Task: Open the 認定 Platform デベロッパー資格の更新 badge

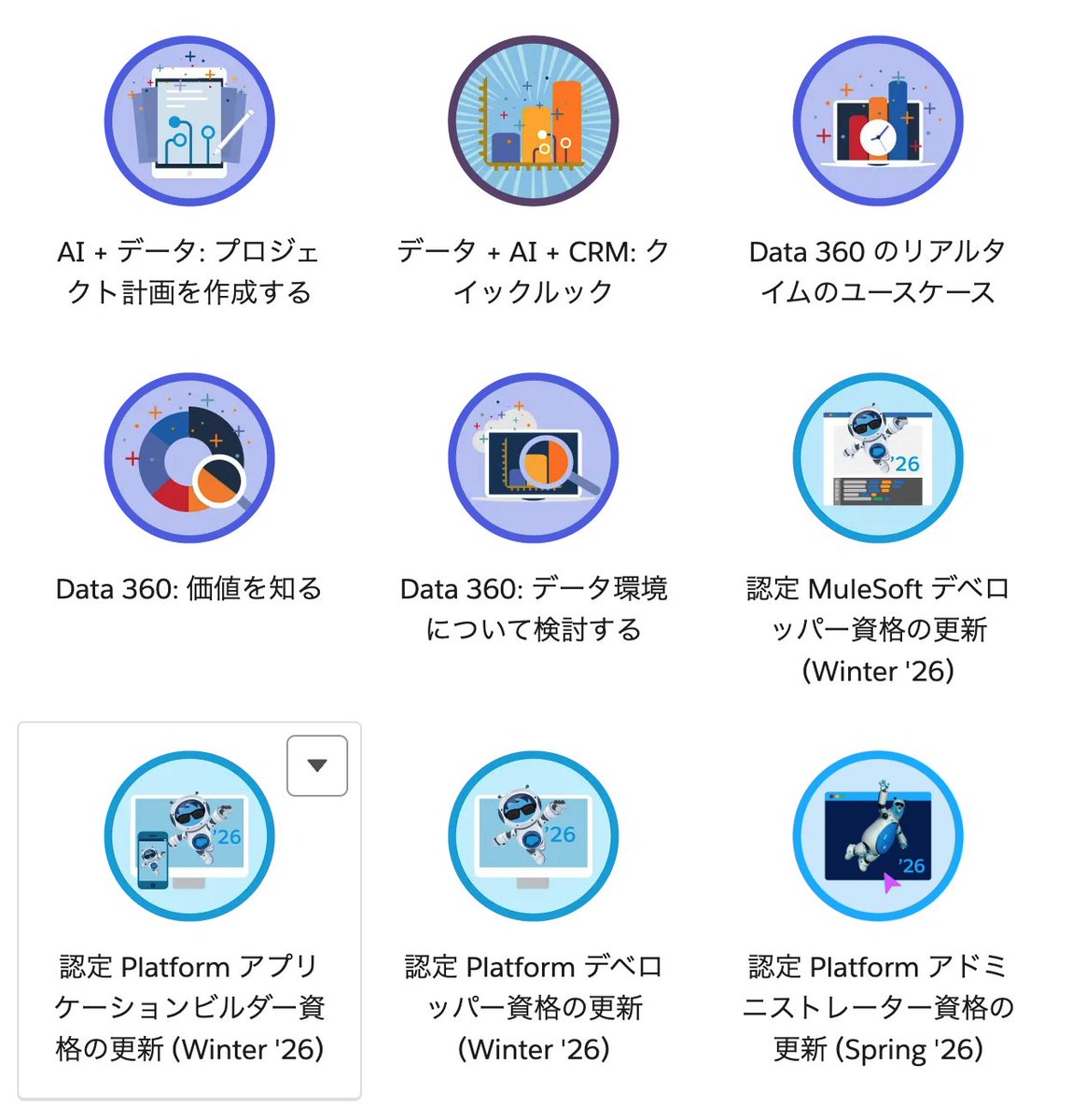Action: coord(534,836)
